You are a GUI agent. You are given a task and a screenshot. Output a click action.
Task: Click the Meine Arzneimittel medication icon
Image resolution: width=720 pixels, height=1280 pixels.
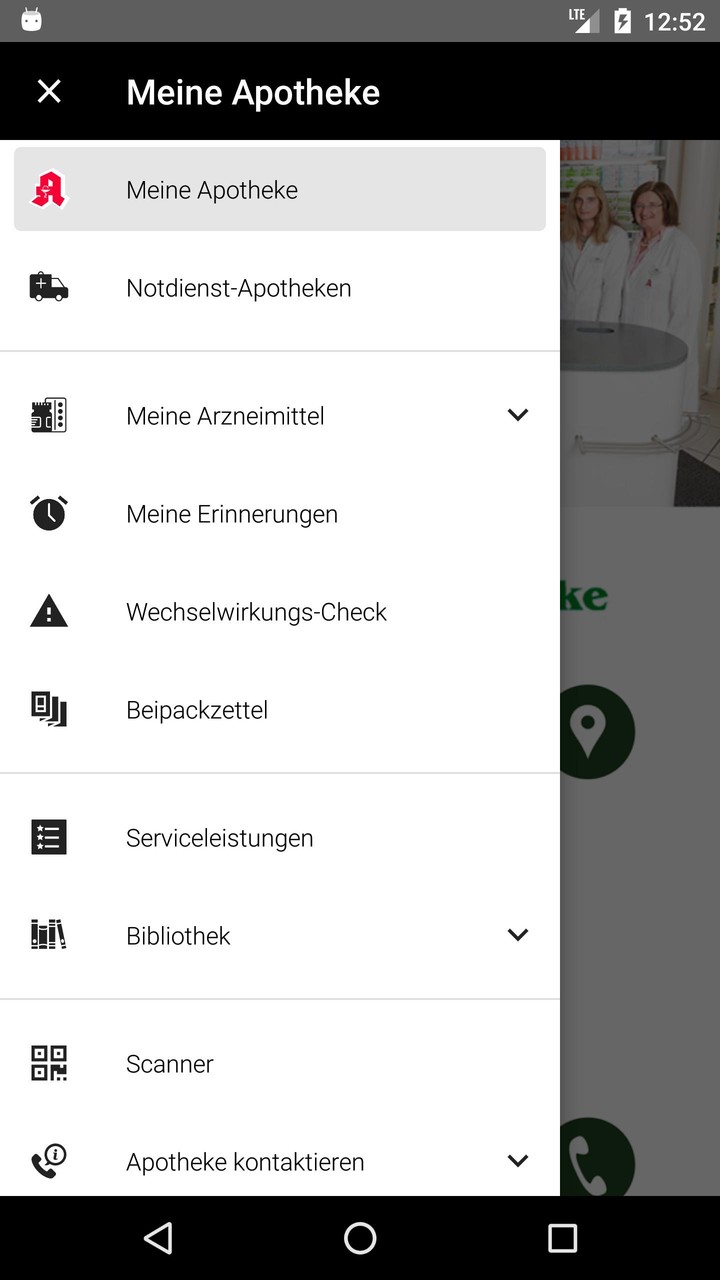coord(48,414)
